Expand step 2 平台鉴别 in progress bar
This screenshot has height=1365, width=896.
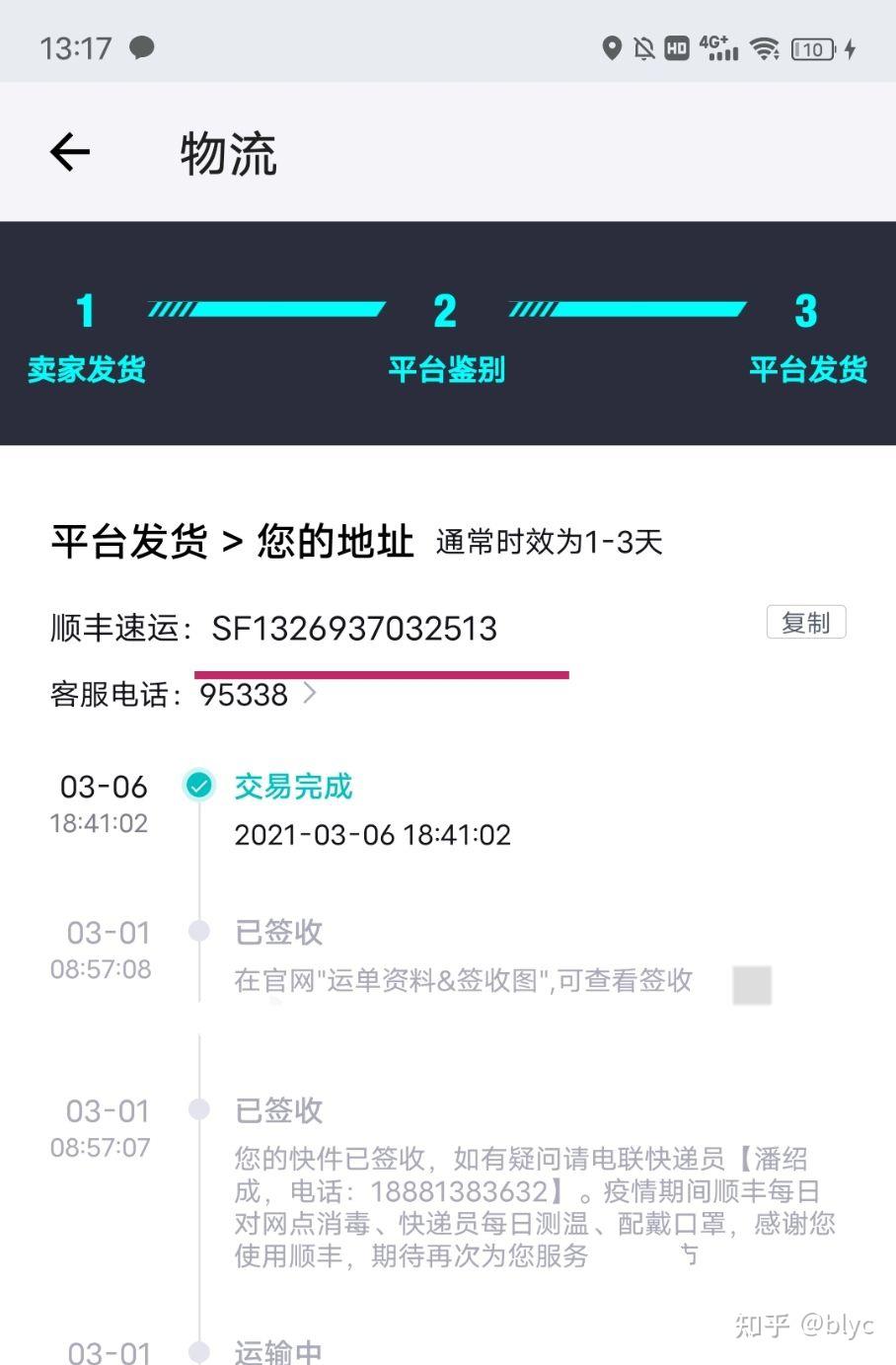(445, 311)
